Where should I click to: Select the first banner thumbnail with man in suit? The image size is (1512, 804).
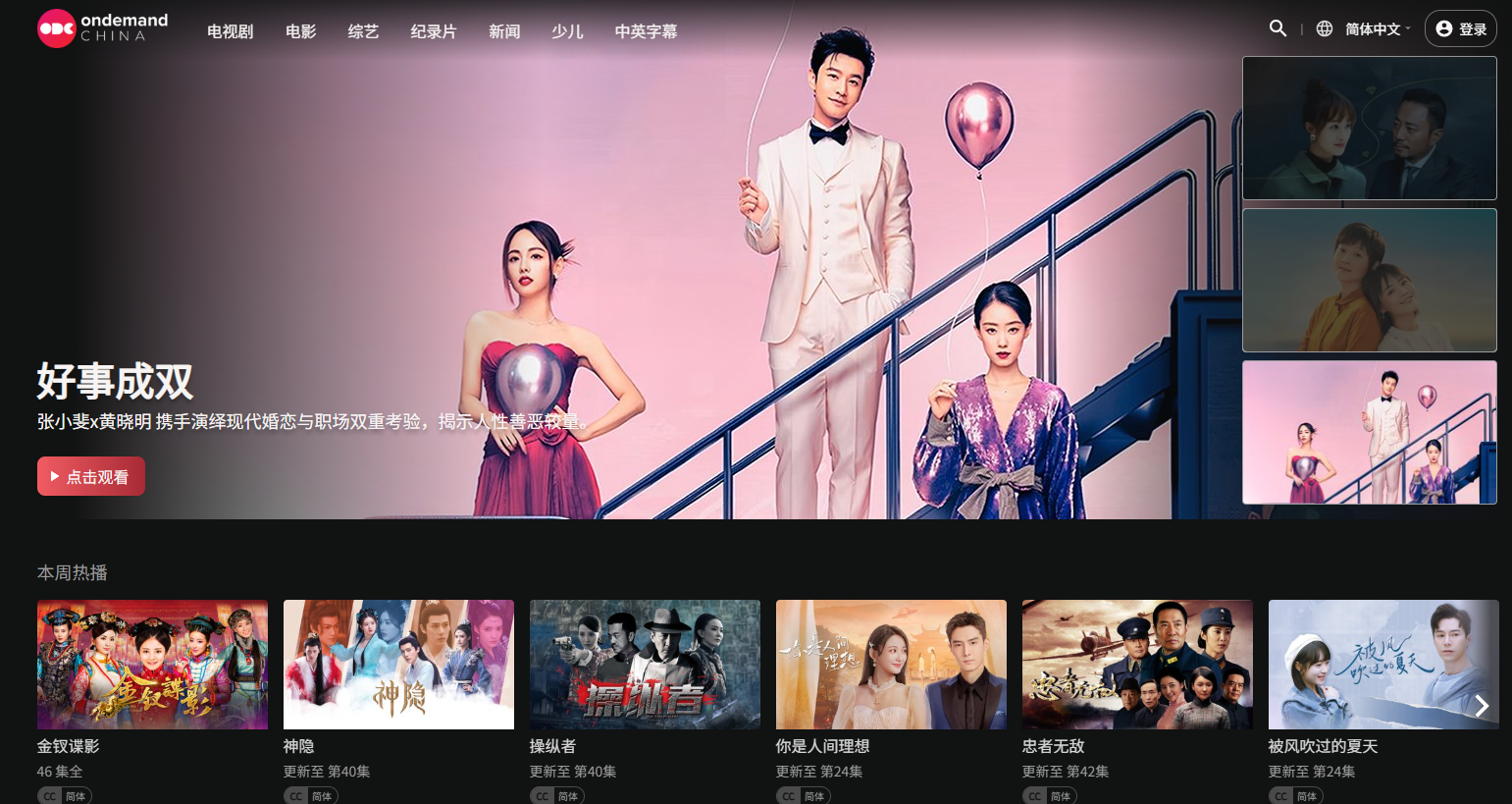tap(1369, 129)
